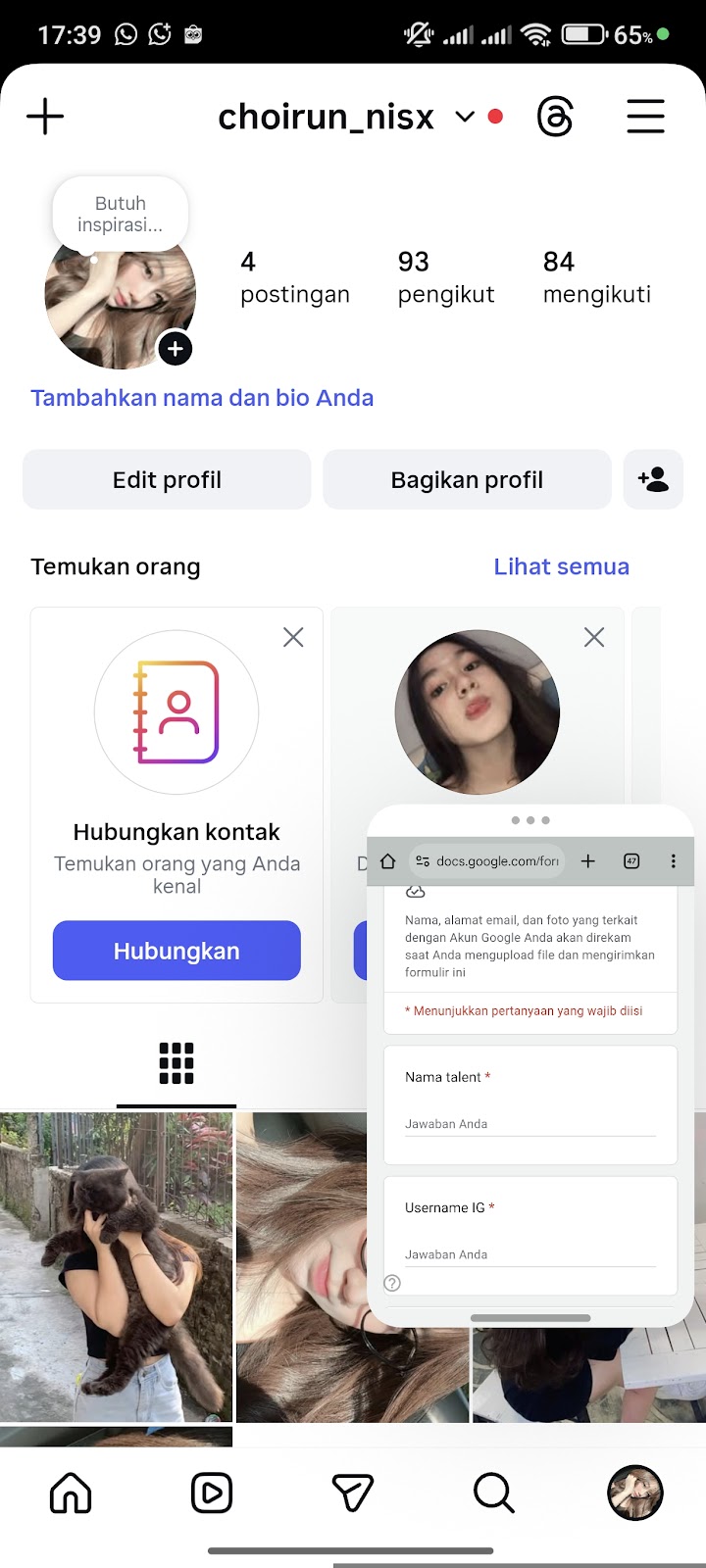Open the discover people icon button
Screen dimensions: 706x1568
point(653,480)
